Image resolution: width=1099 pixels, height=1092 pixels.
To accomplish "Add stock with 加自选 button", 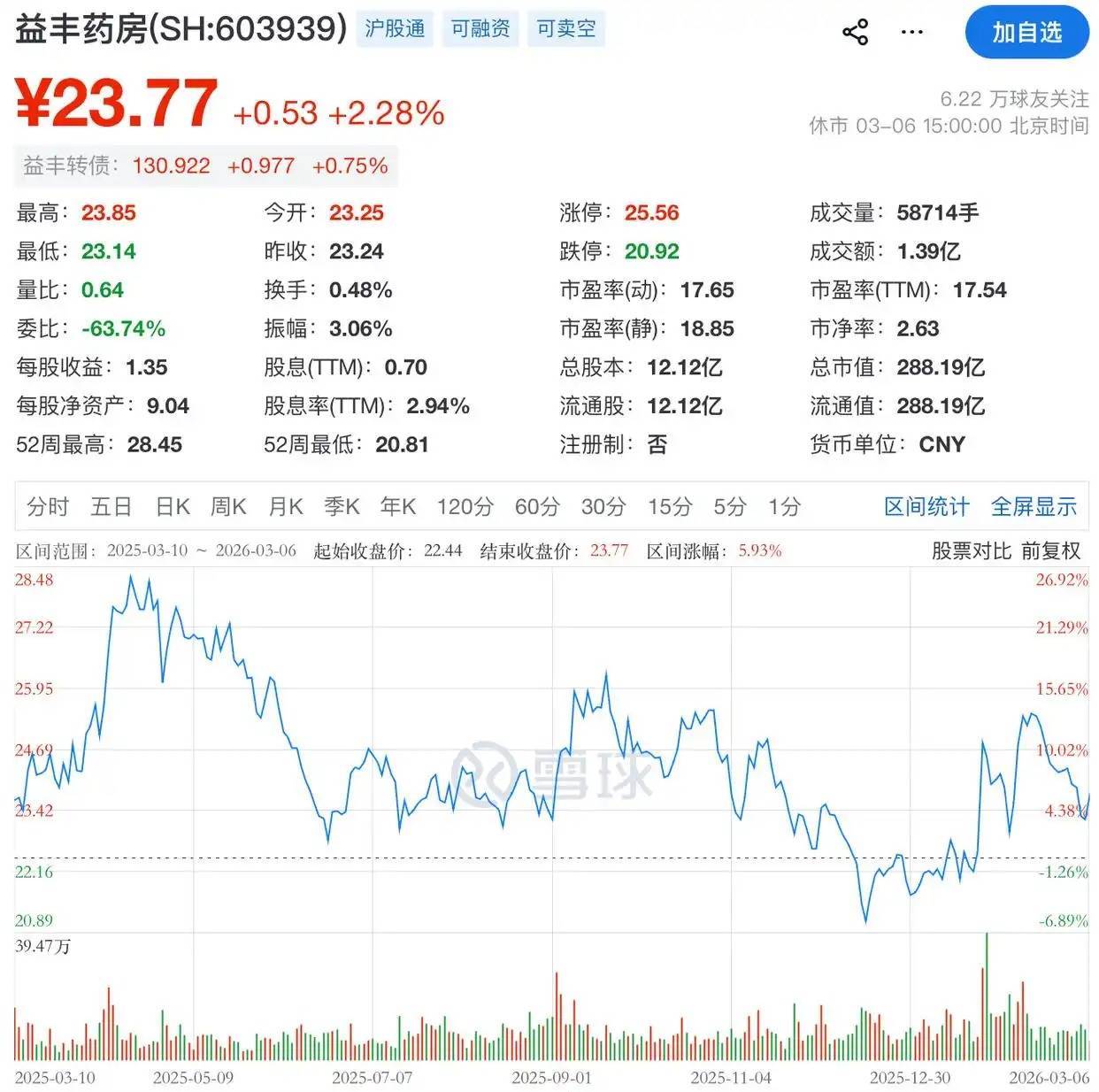I will pyautogui.click(x=1026, y=33).
